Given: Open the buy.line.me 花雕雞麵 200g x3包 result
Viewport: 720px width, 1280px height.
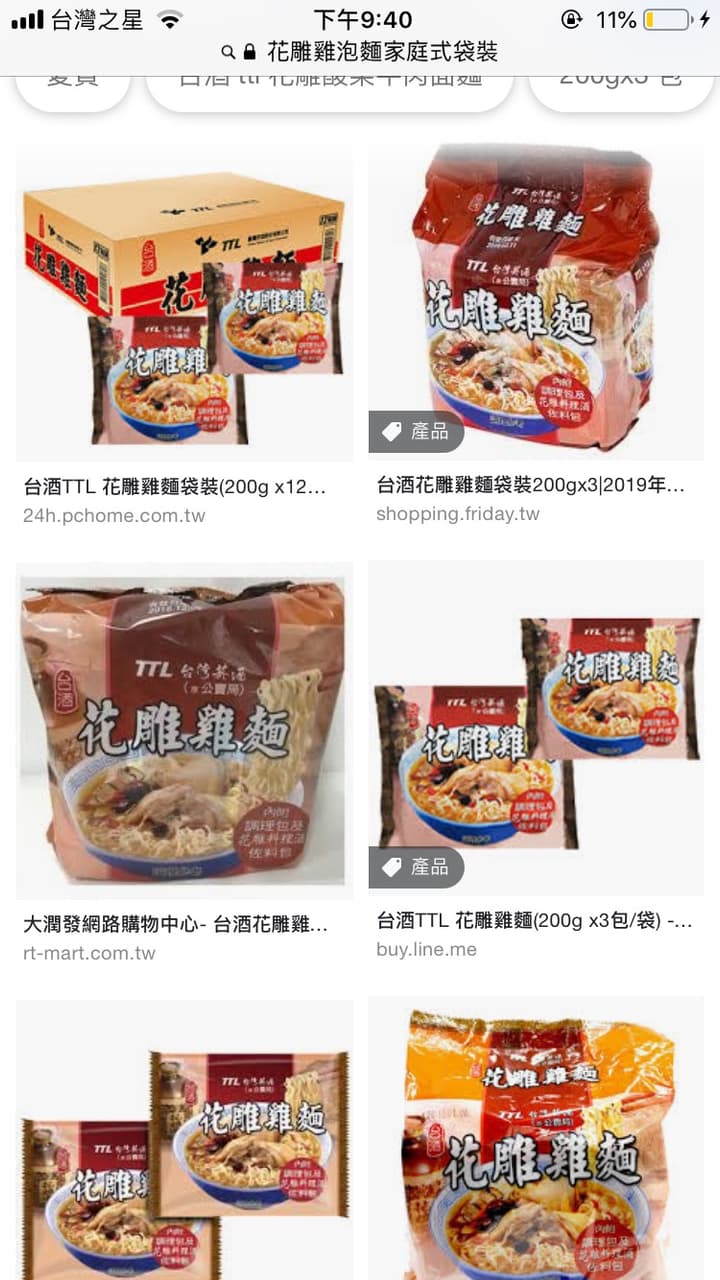Looking at the screenshot, I should coord(536,766).
